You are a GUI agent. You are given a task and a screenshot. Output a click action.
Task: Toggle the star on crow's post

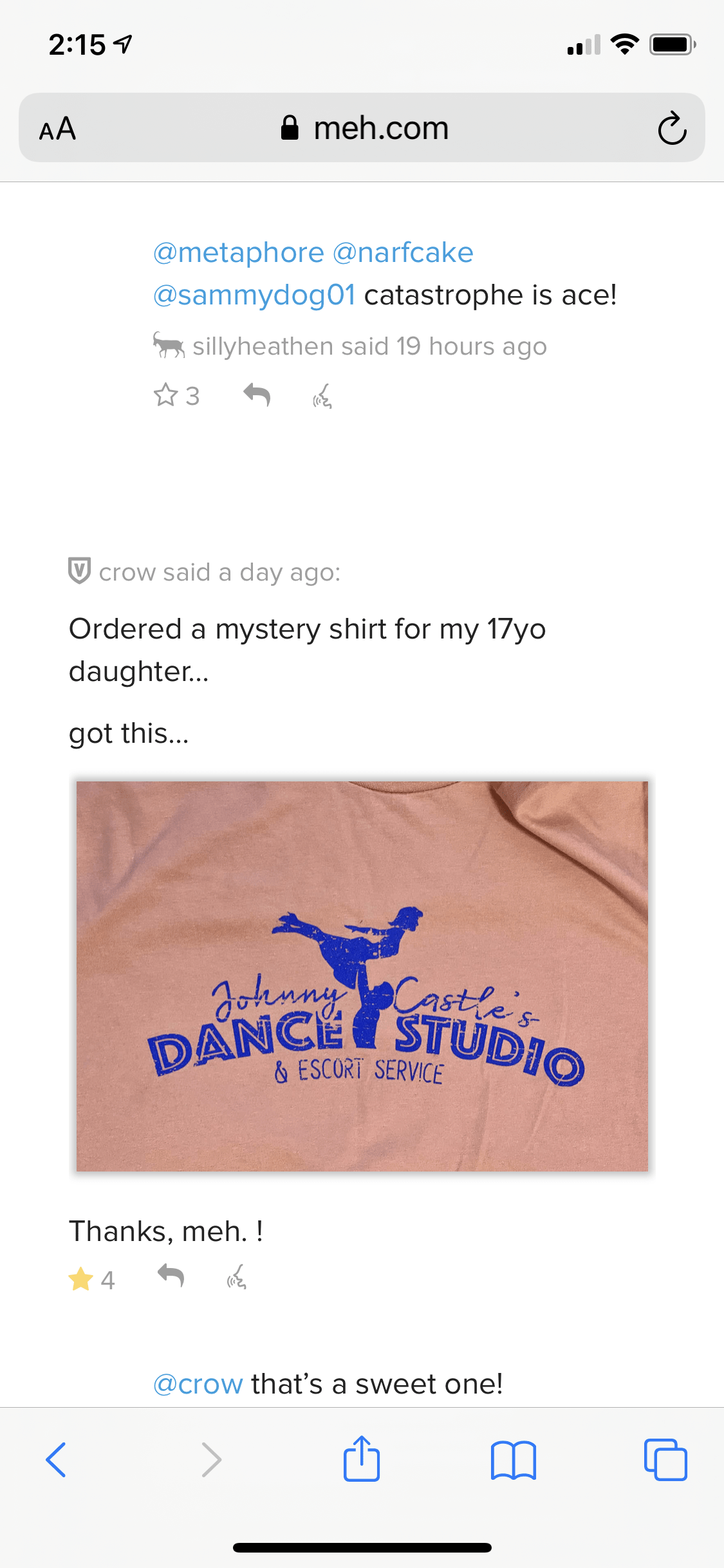[x=81, y=1279]
